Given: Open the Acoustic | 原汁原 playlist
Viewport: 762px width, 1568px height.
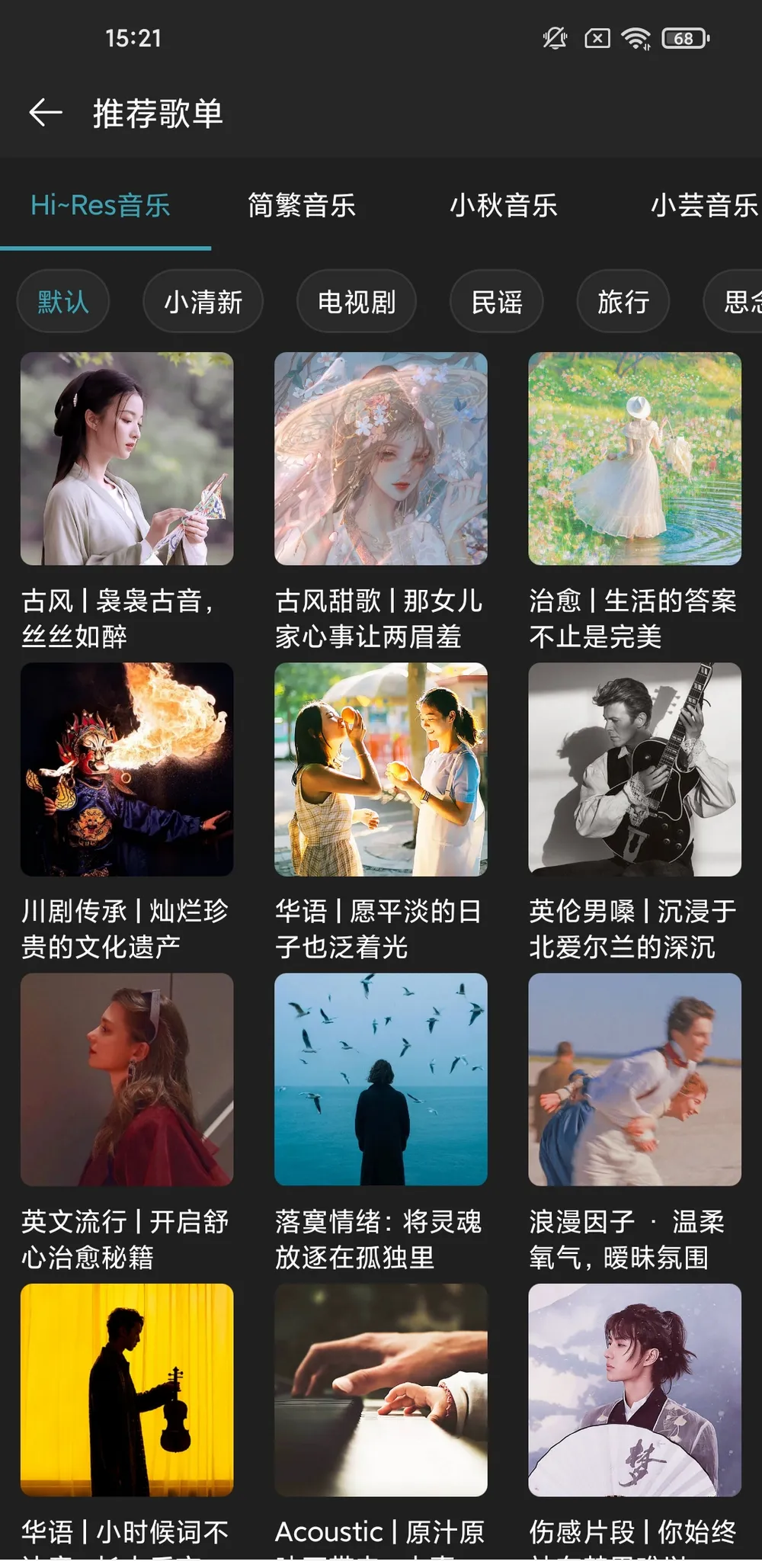Looking at the screenshot, I should coord(380,1390).
